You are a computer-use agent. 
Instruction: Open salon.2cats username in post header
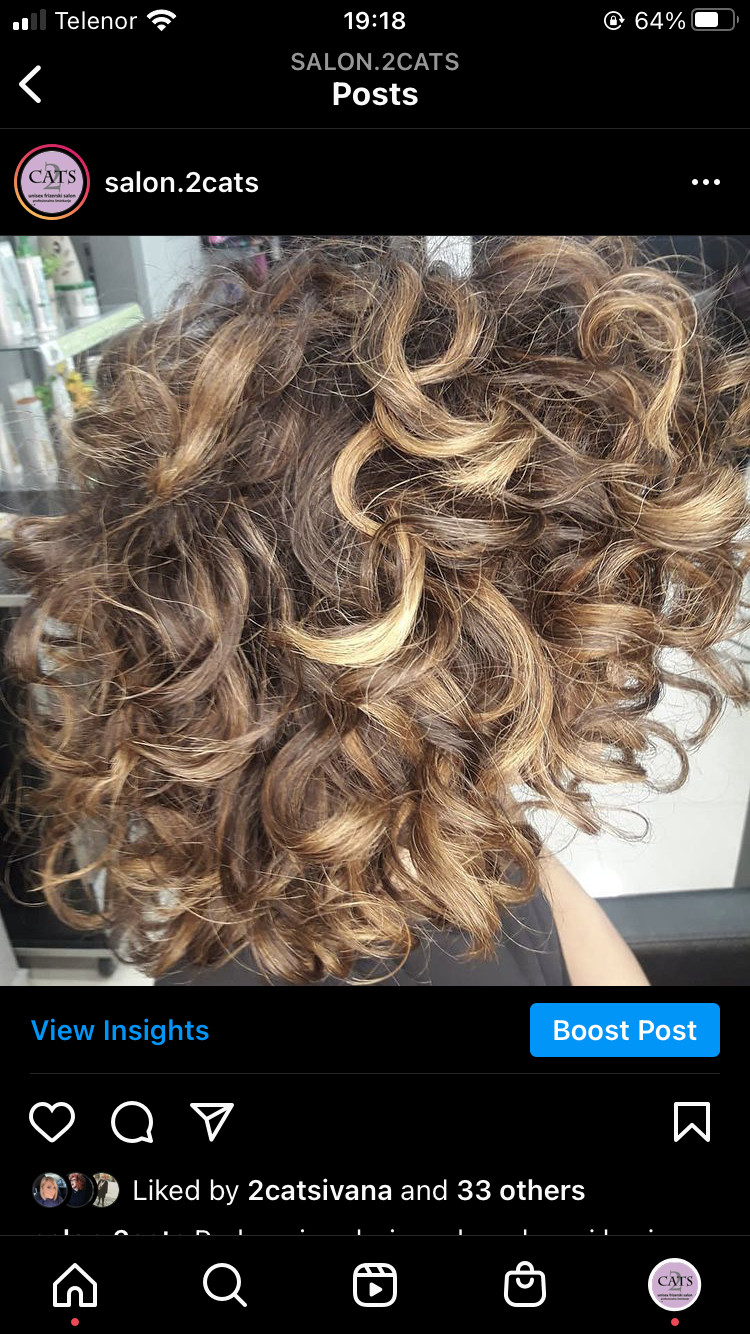(182, 182)
